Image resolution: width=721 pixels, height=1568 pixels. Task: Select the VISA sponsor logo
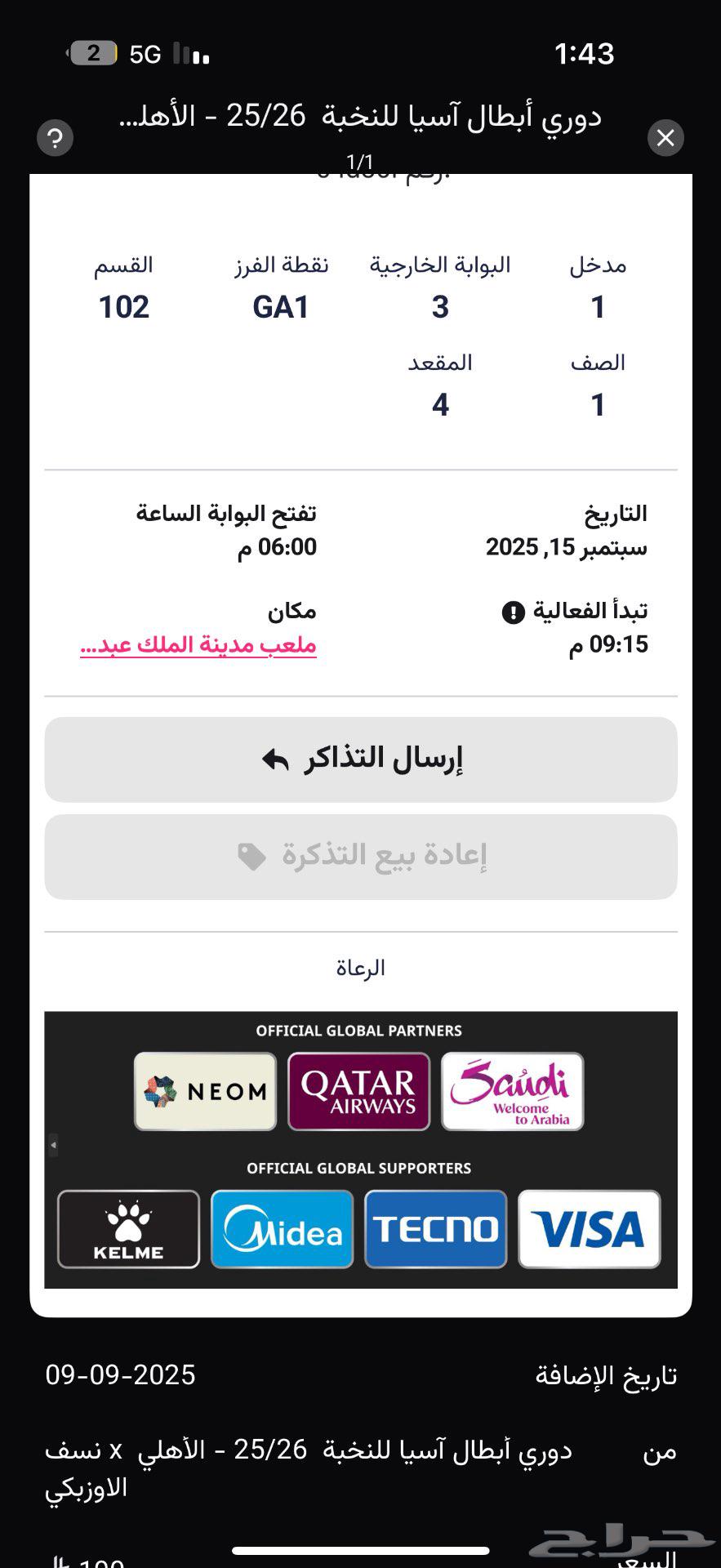[x=588, y=1229]
